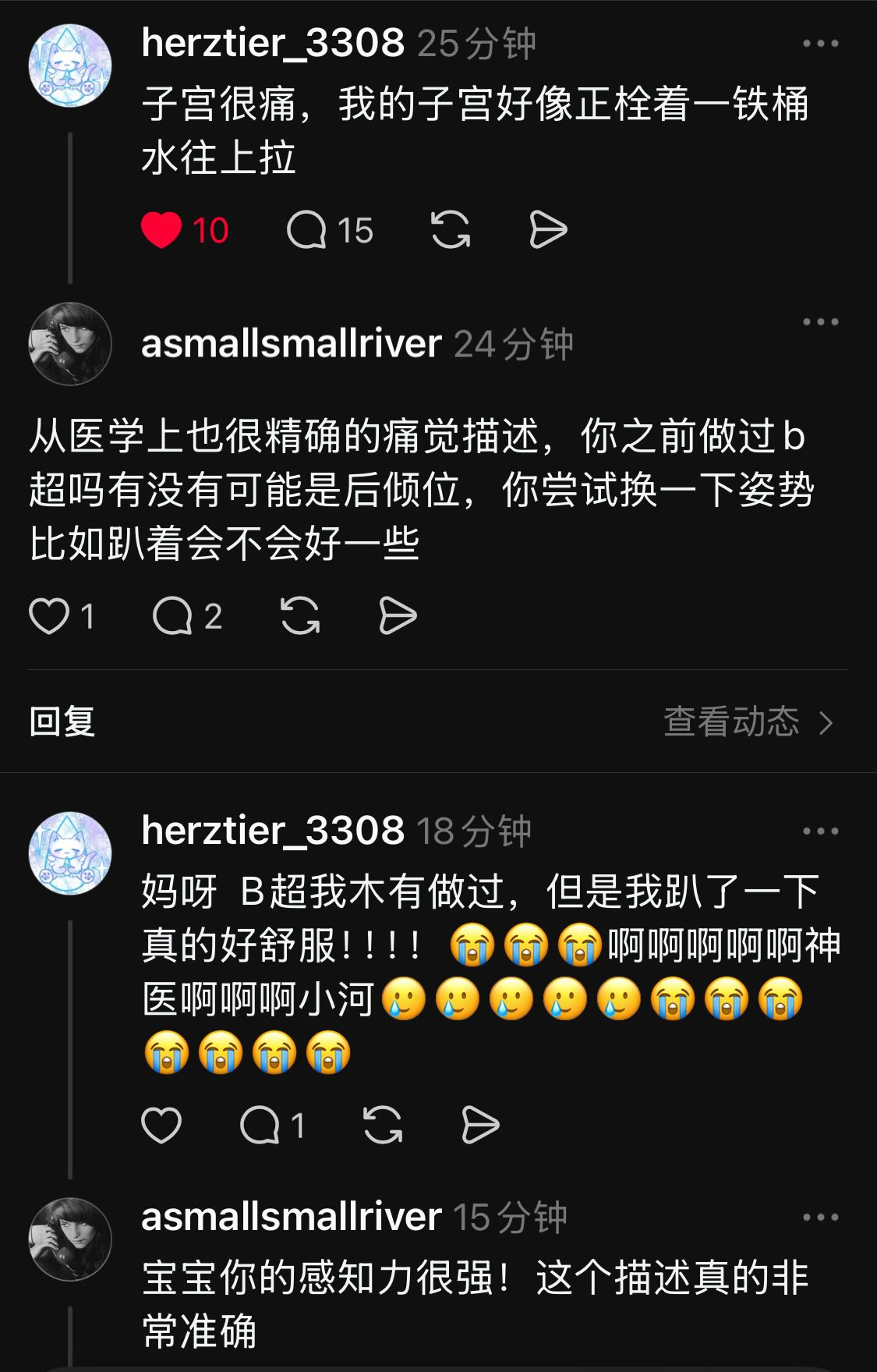Share asmallsmallriver's 24分钟 reply
The width and height of the screenshot is (877, 1372).
click(x=397, y=616)
